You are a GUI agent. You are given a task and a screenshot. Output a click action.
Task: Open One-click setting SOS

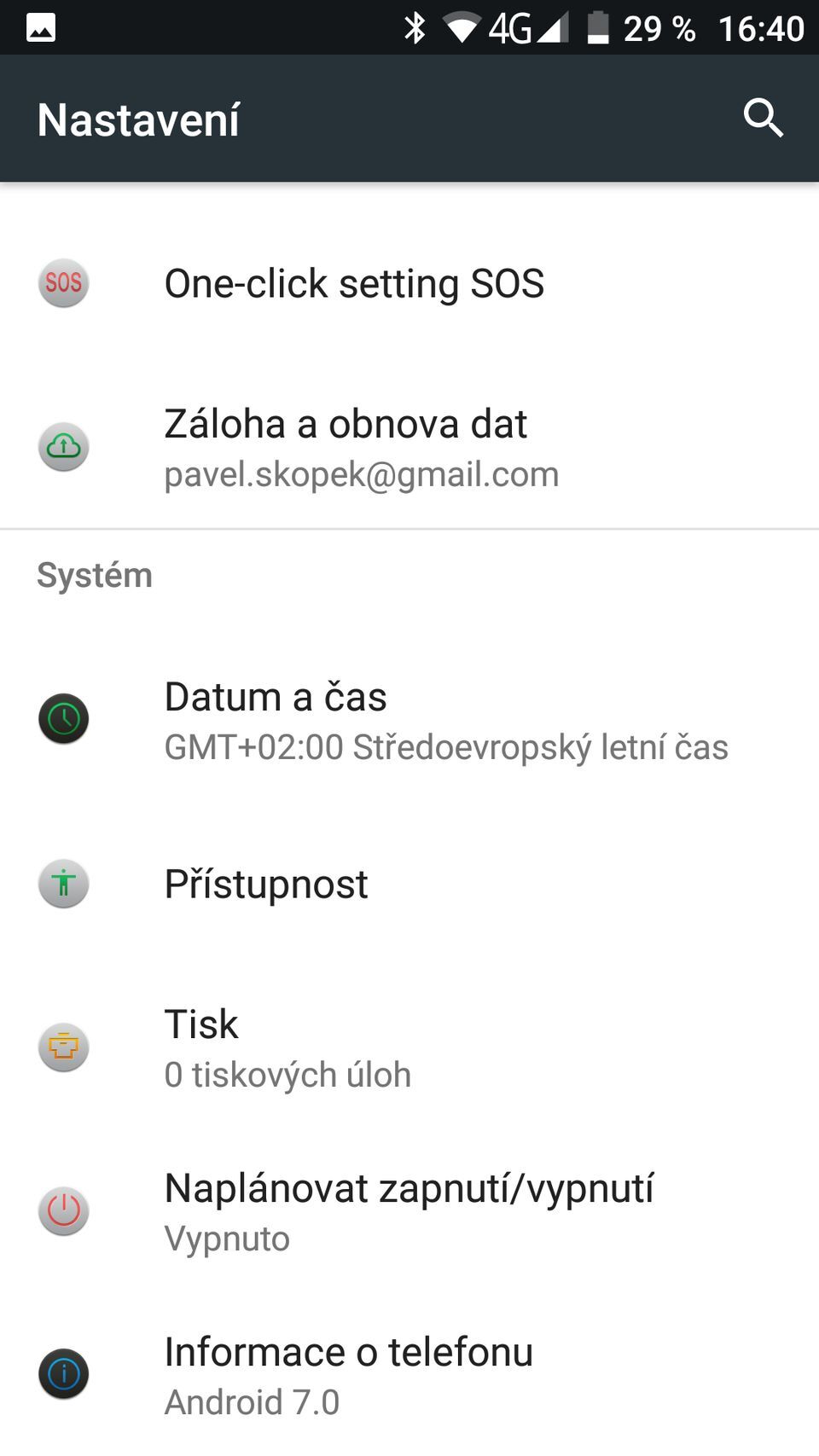[x=353, y=283]
